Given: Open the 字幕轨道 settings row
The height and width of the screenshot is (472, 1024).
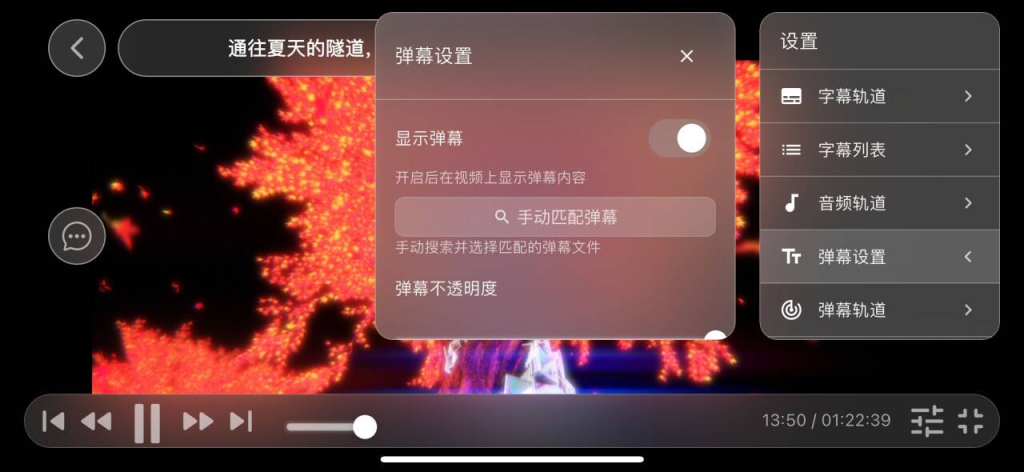Looking at the screenshot, I should (879, 97).
